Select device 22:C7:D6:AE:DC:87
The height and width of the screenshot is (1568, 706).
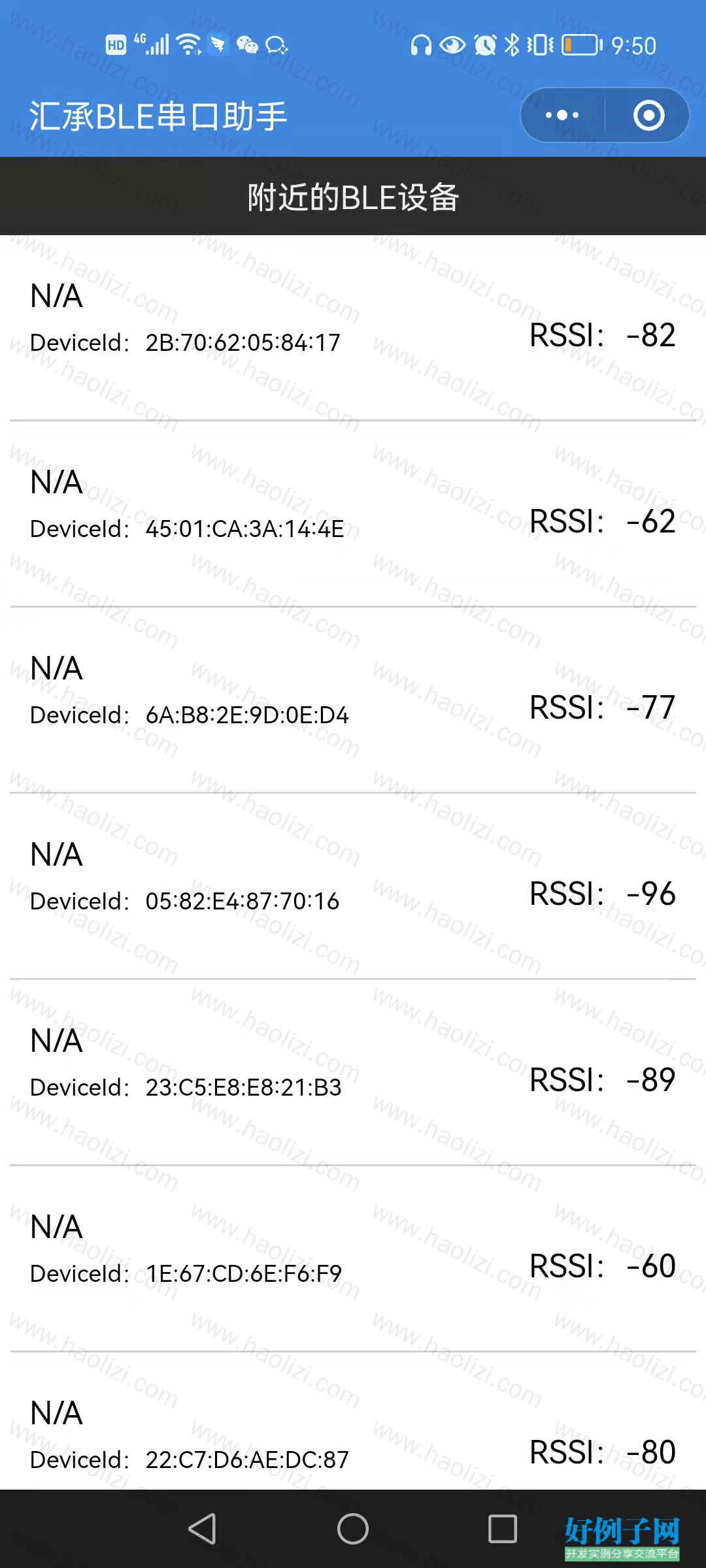click(353, 1422)
